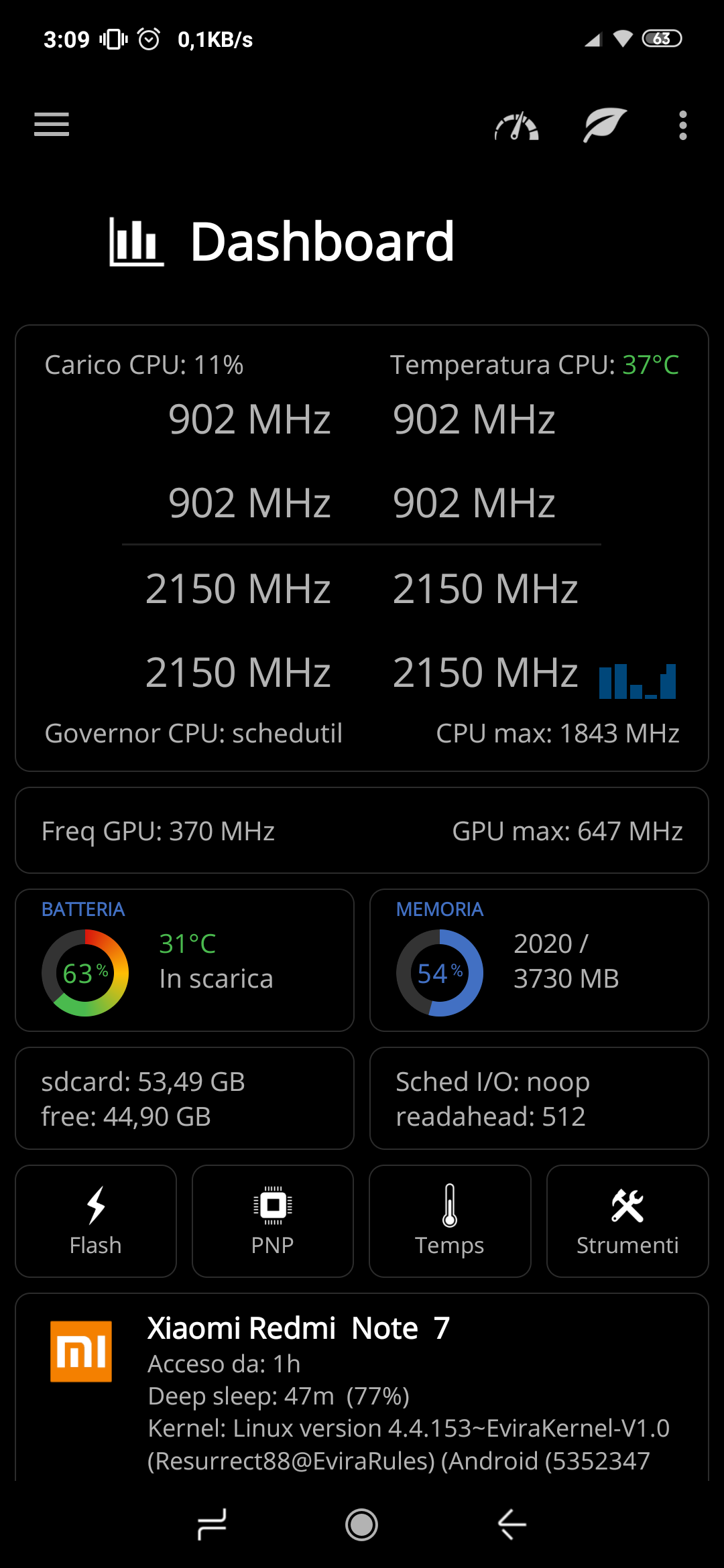Open the GPU frequency card
The width and height of the screenshot is (724, 1568).
pos(362,830)
